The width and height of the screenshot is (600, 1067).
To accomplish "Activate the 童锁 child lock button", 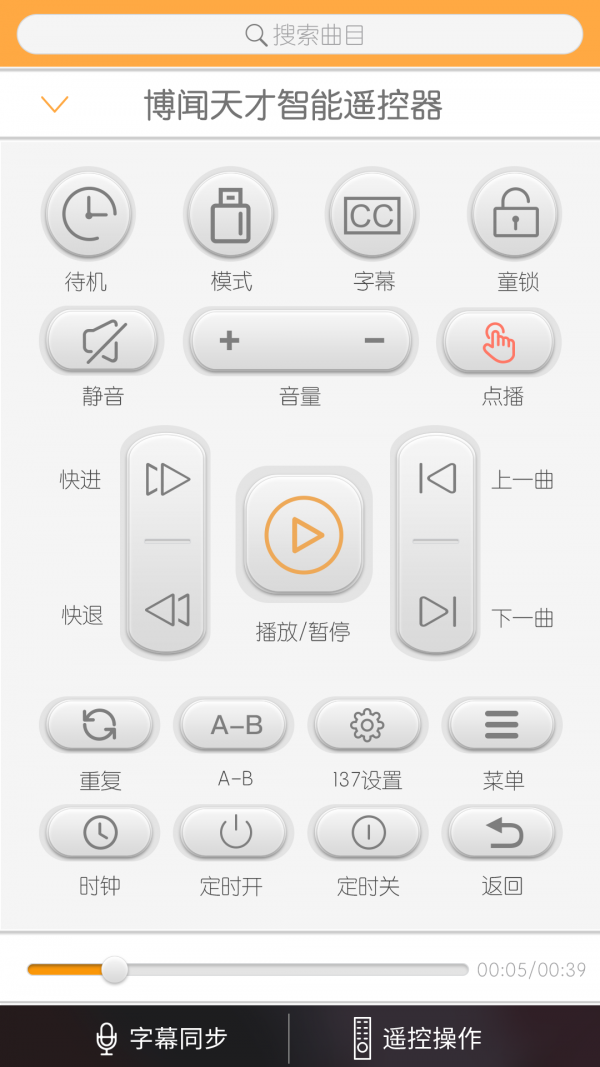I will tap(515, 214).
